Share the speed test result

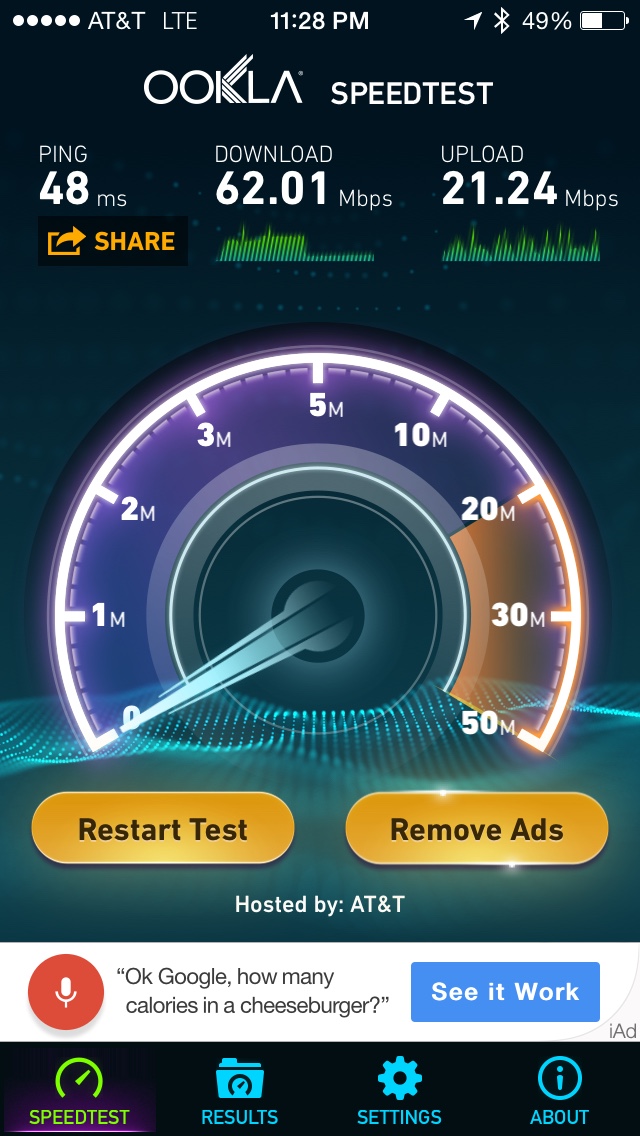(112, 241)
